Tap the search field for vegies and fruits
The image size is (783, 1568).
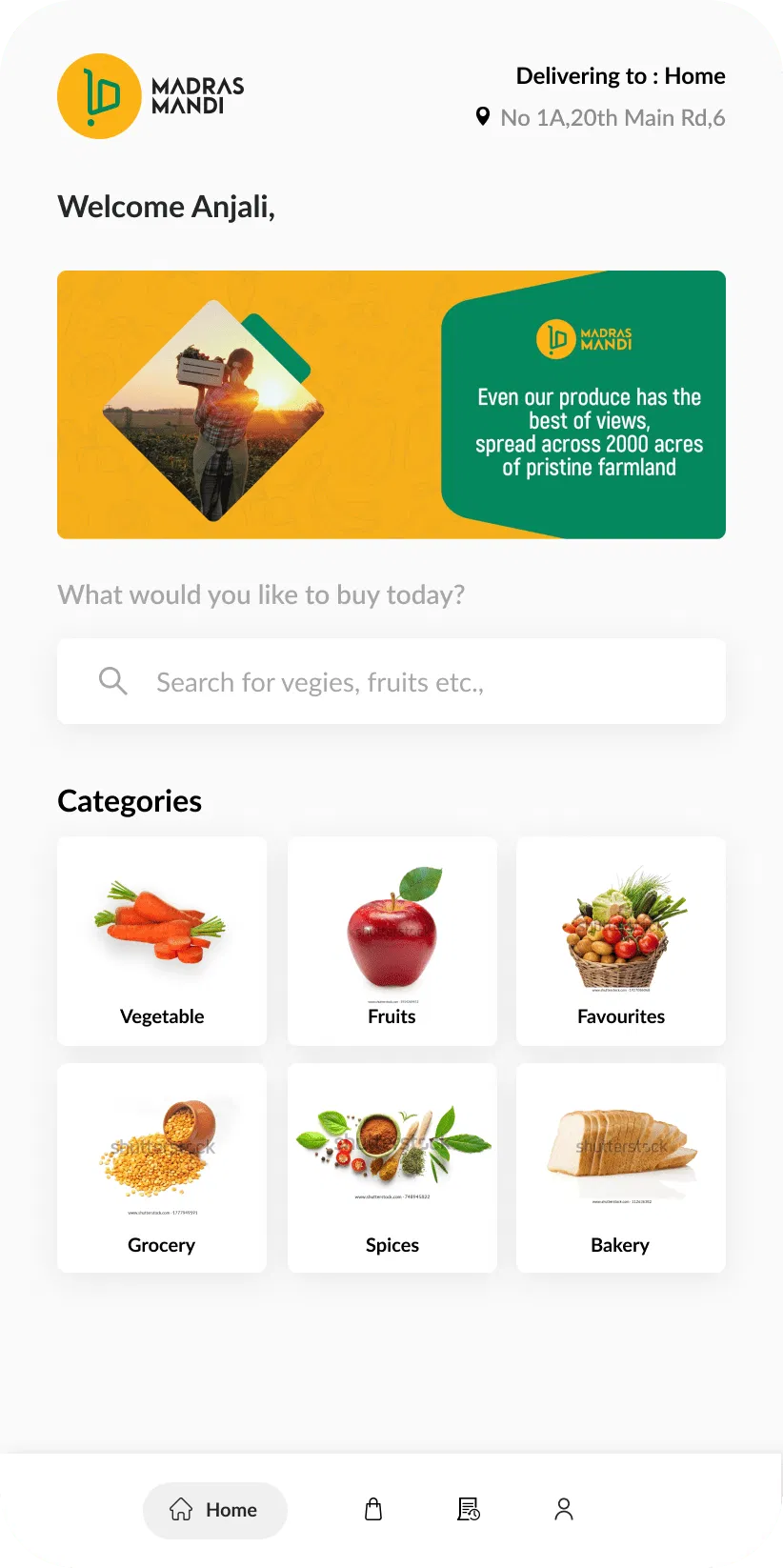(391, 682)
